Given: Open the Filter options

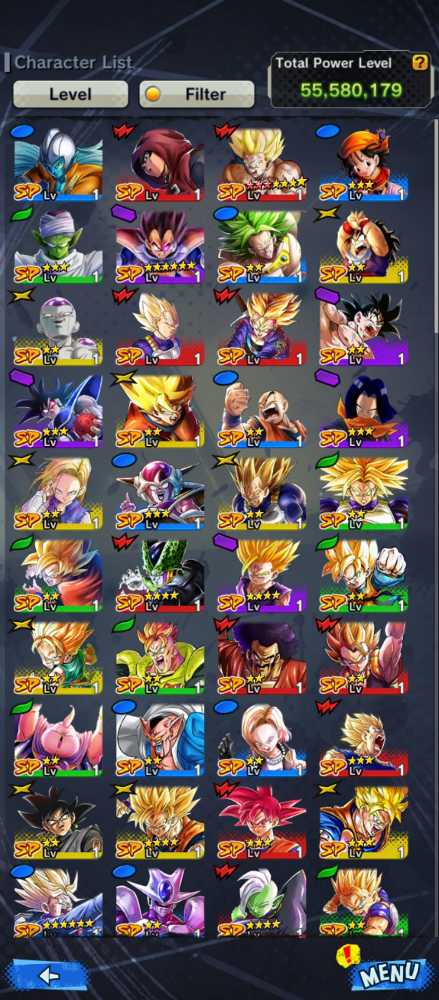Looking at the screenshot, I should 197,94.
